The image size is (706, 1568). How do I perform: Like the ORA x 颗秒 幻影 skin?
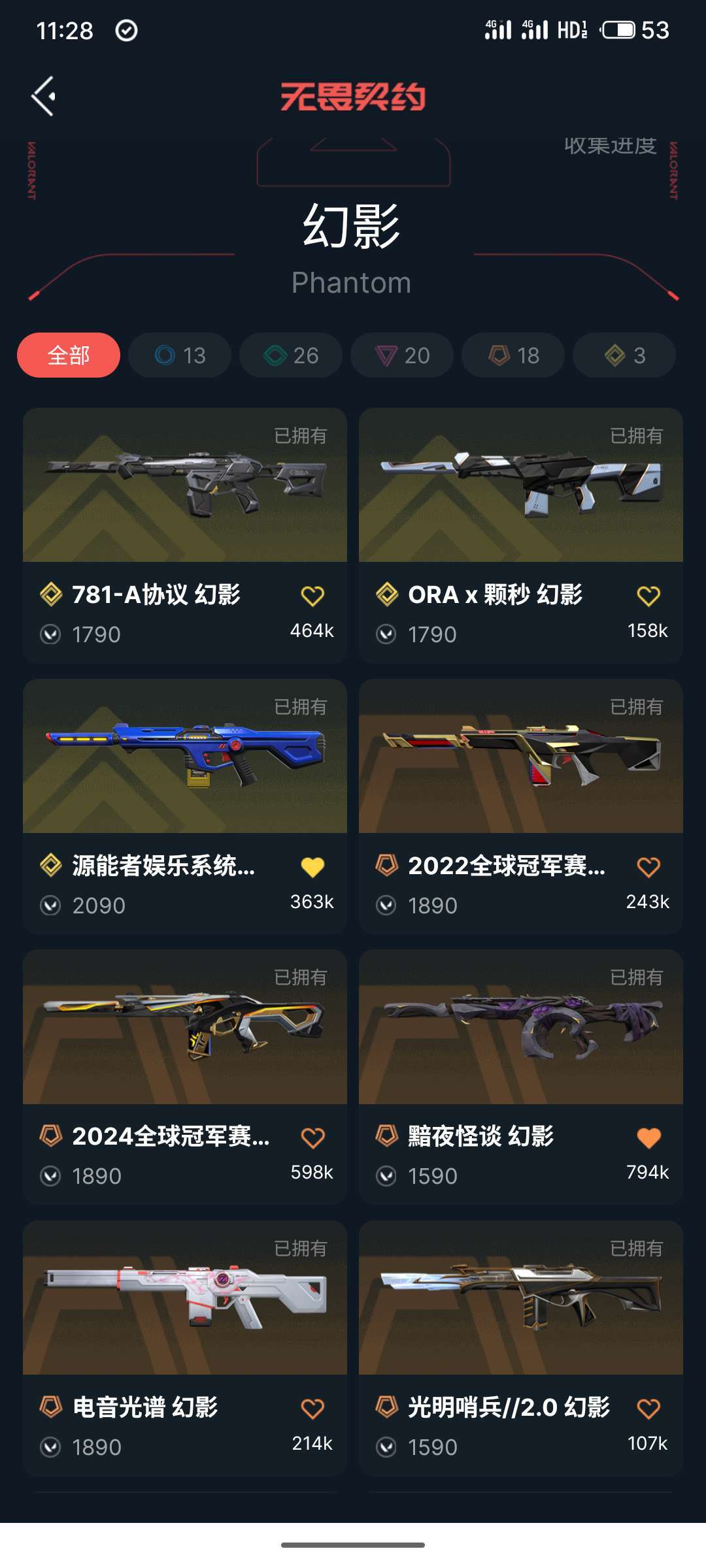pos(648,596)
